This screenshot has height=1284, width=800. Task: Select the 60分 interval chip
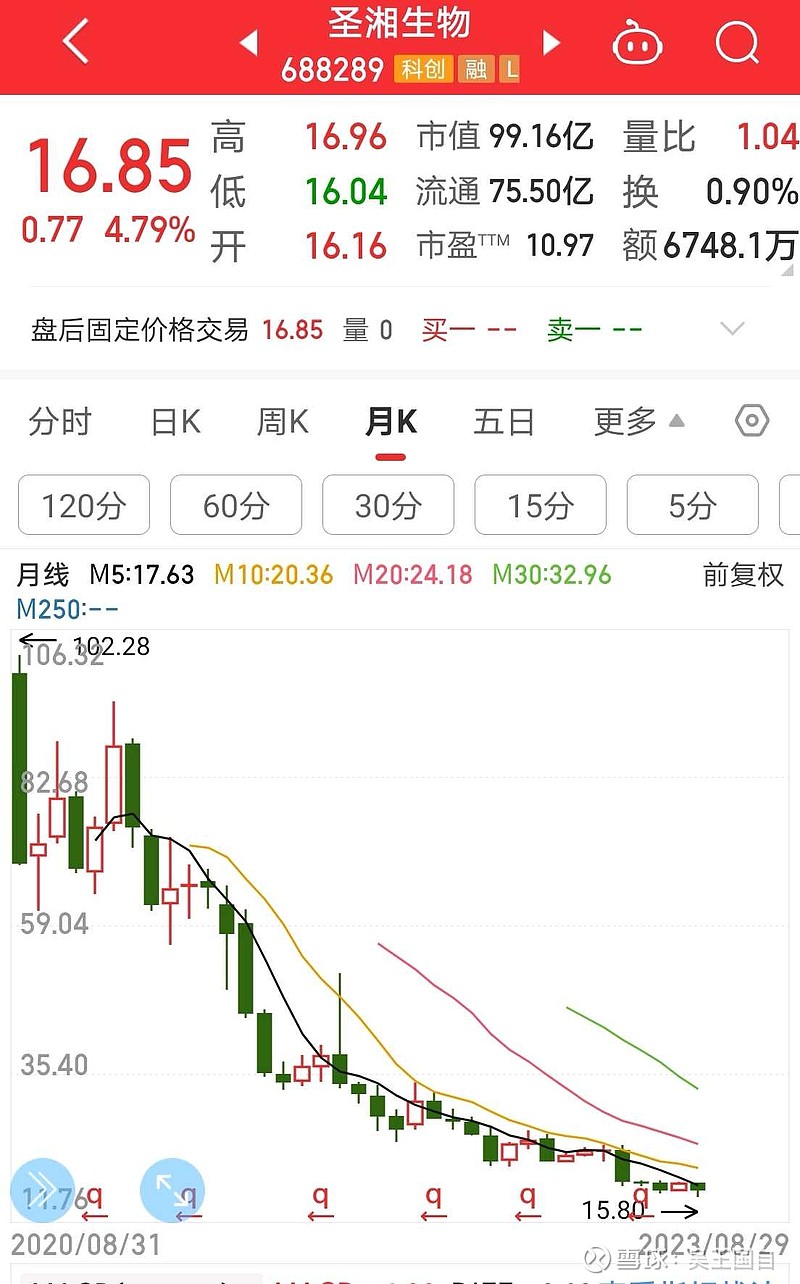click(x=236, y=505)
